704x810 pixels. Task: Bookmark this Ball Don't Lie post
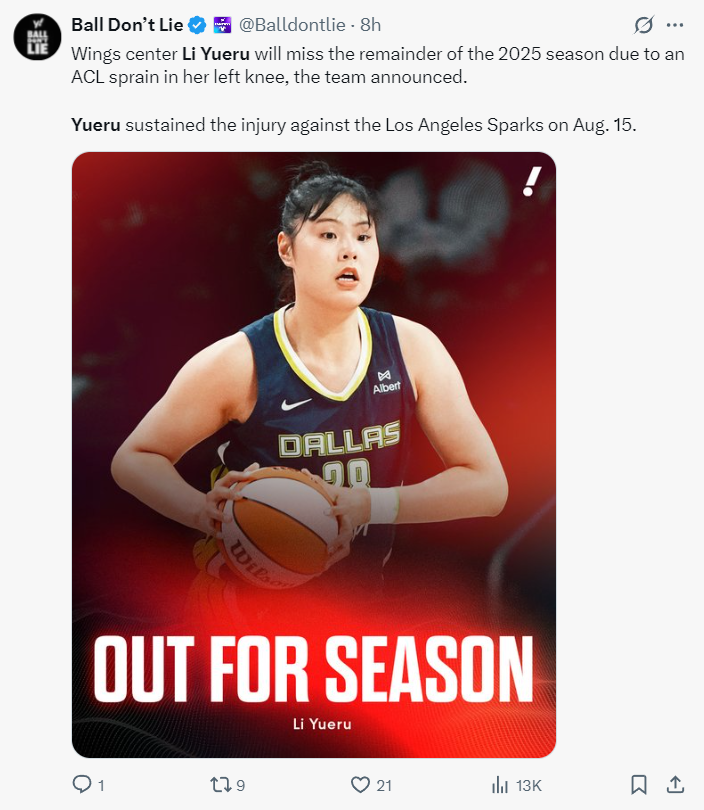[639, 785]
